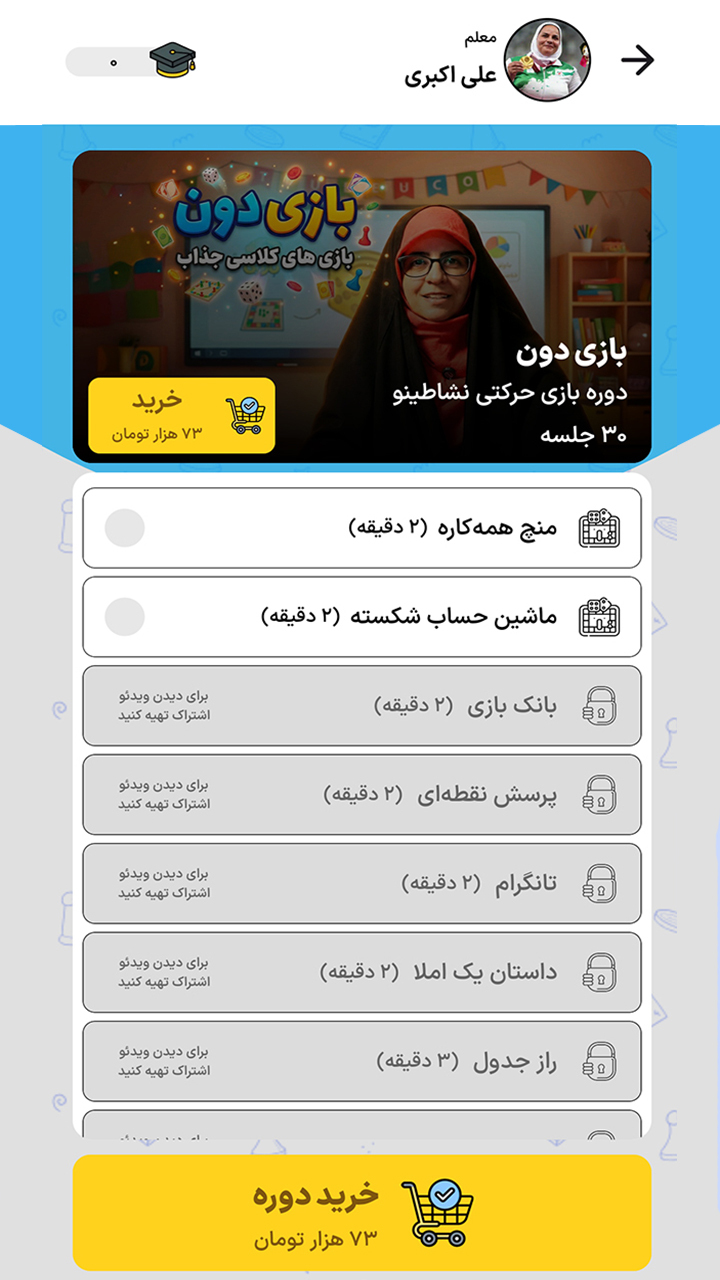Click the game board icon beside ماشین حساب شکسته
The height and width of the screenshot is (1280, 720).
601,616
